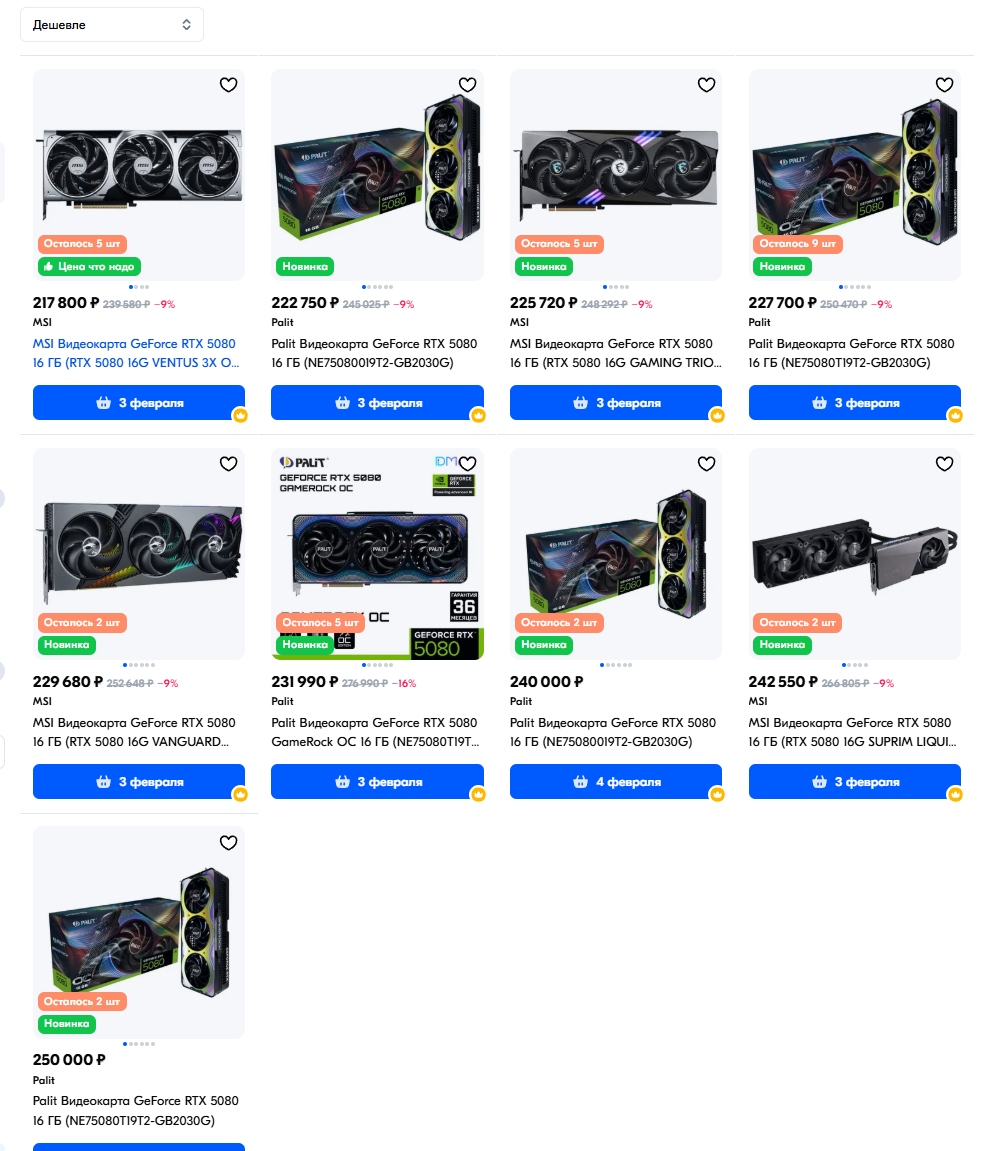Screen dimensions: 1001x1151
Task: Add the 227 700 ₽ Palit card to cart
Action: click(x=854, y=403)
